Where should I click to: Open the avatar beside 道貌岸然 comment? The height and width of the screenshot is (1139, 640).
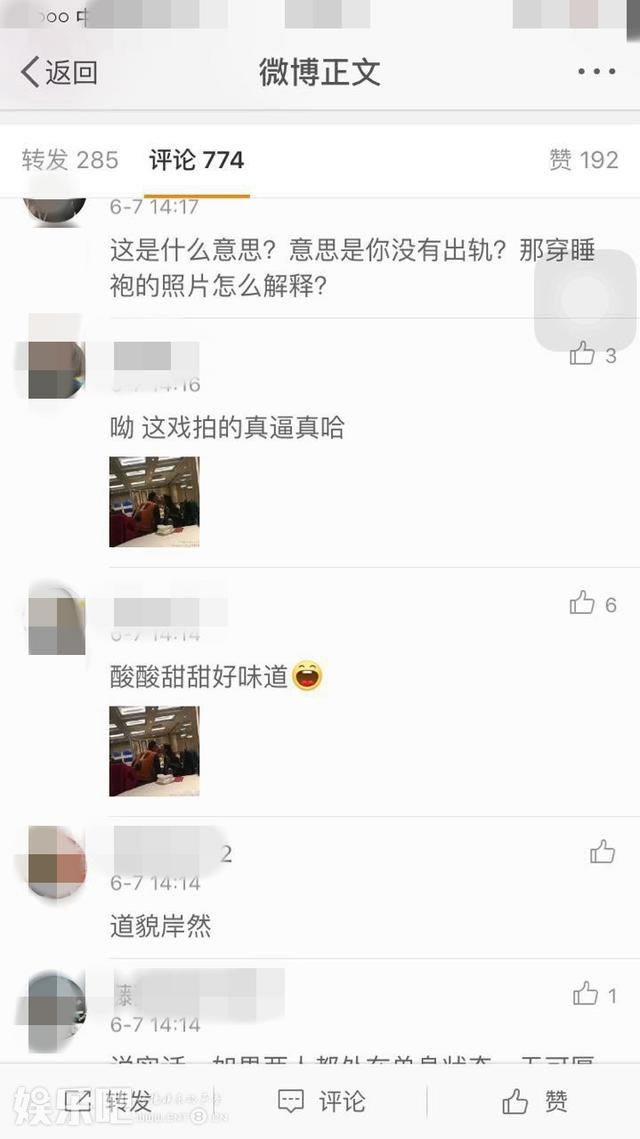[56, 862]
